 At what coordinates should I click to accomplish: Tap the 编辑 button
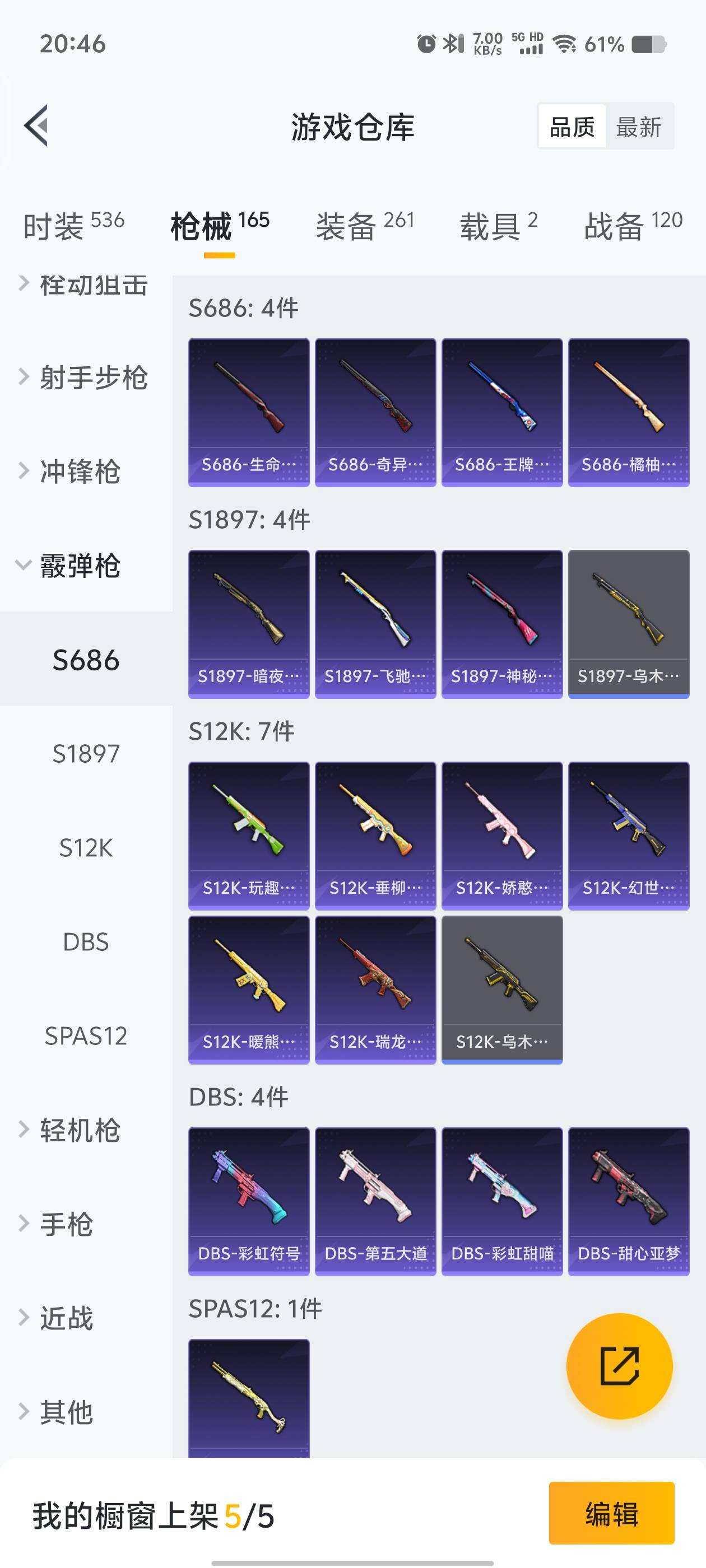pos(611,1513)
